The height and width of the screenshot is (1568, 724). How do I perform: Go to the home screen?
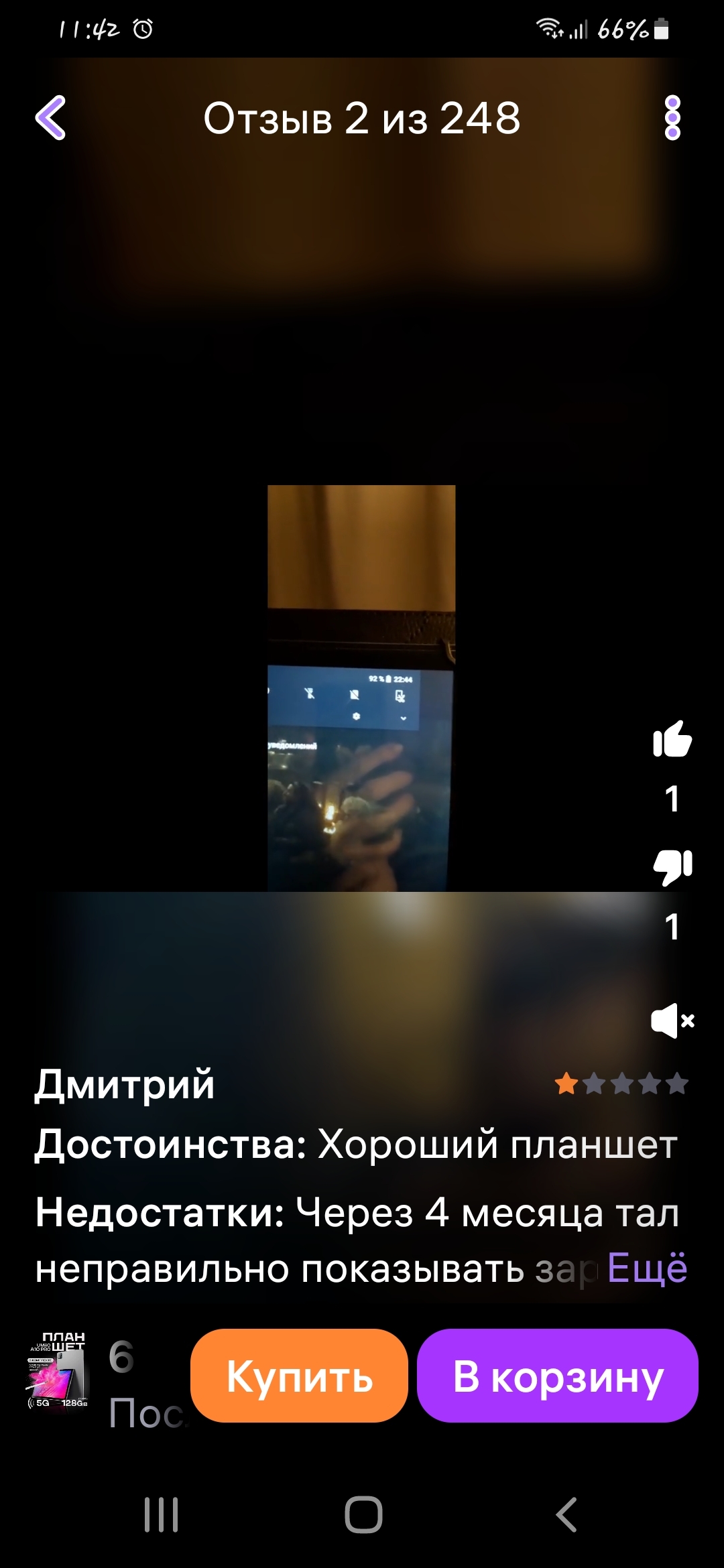point(363,1514)
